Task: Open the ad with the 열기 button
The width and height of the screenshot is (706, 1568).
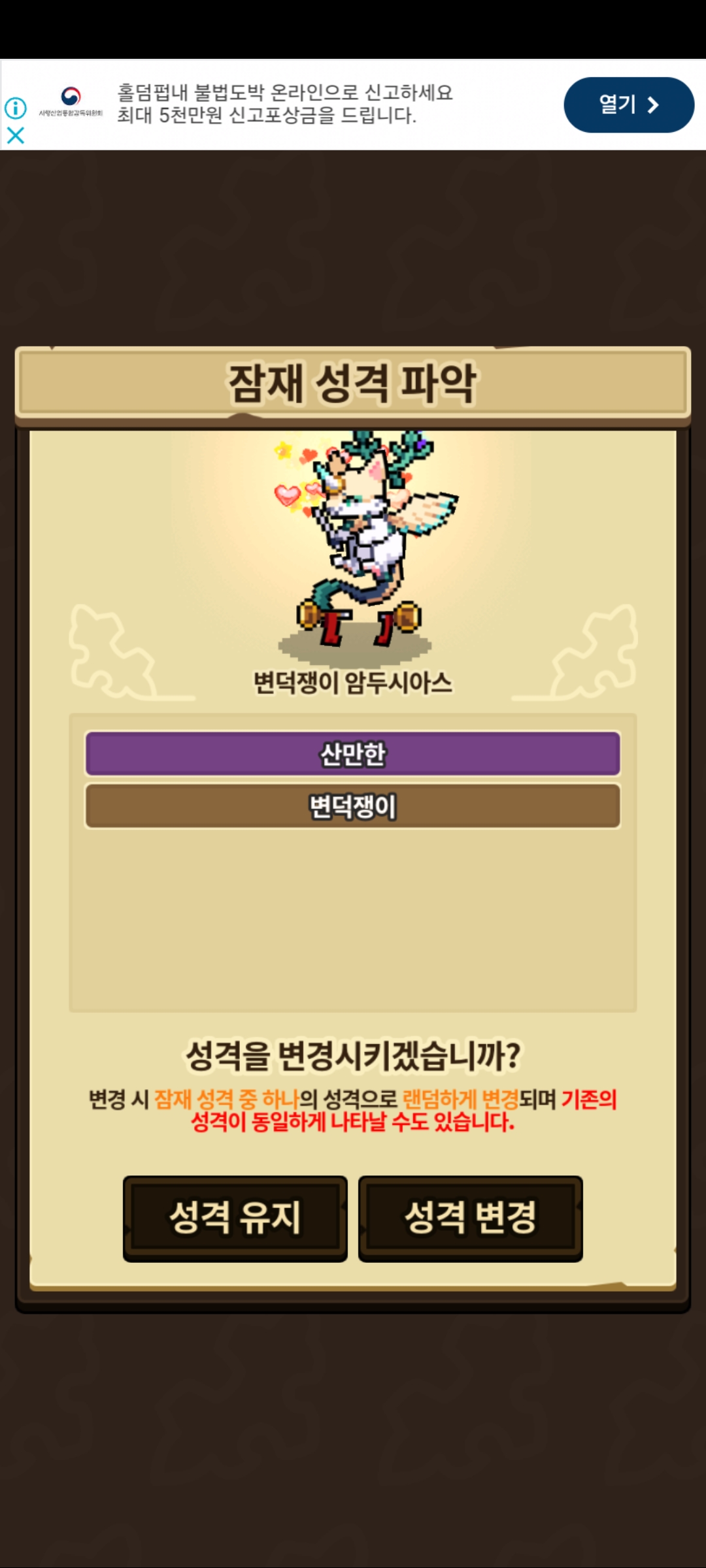Action: pyautogui.click(x=628, y=105)
